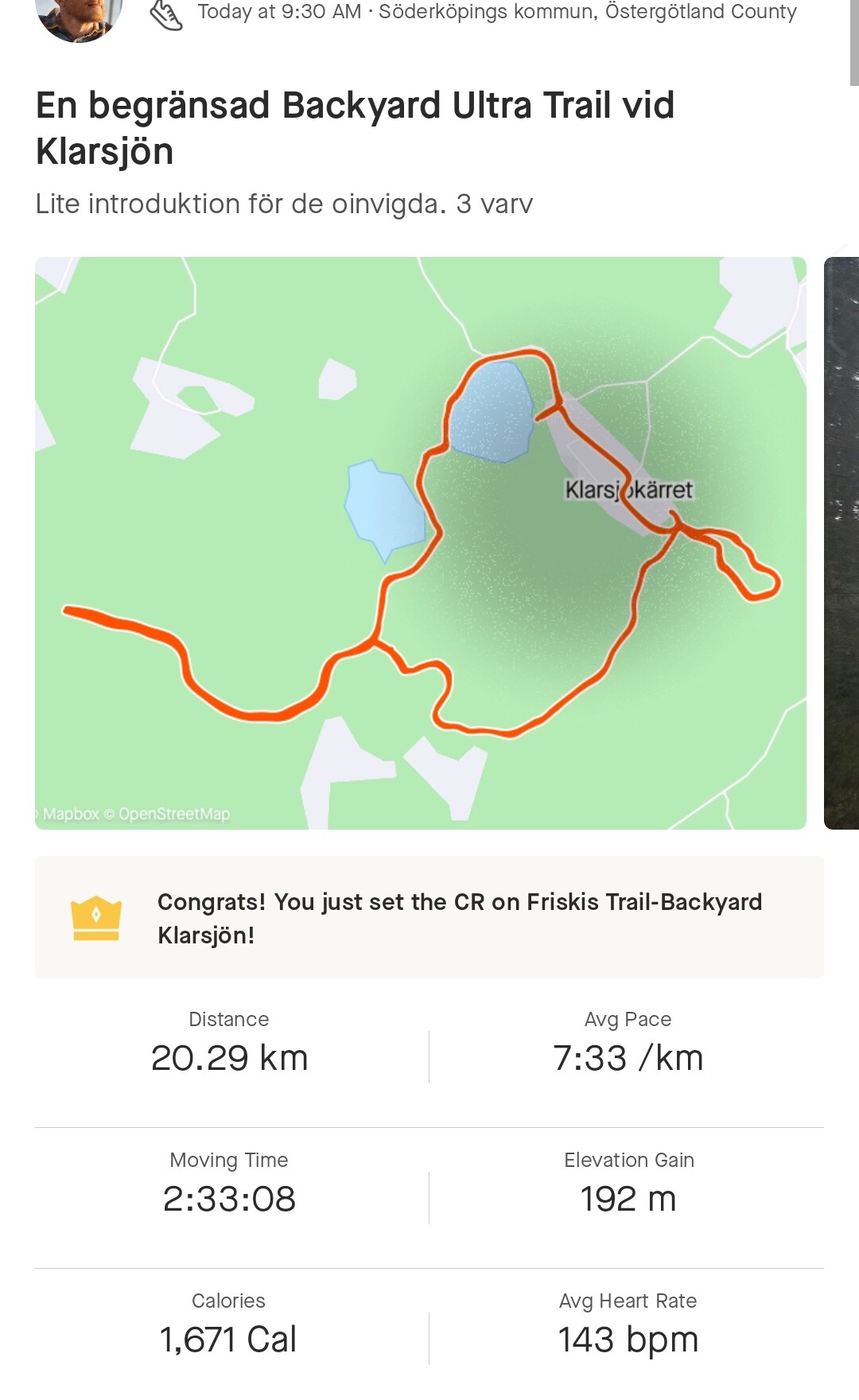Open the activity photo beside the map
859x1400 pixels.
842,542
